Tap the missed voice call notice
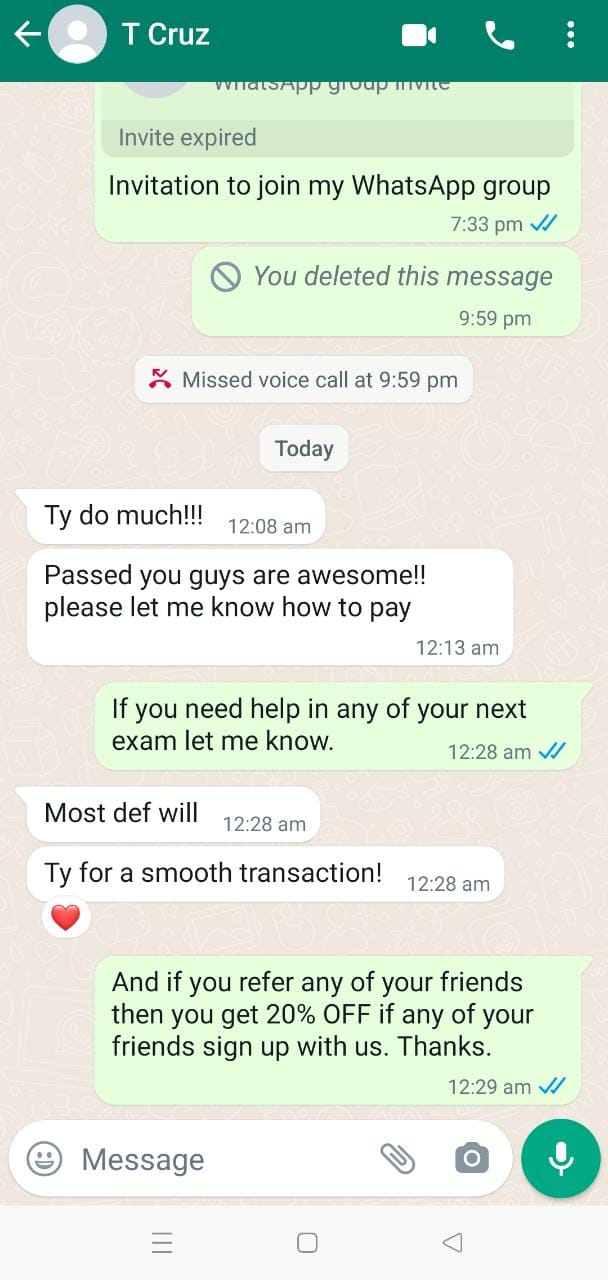 click(x=303, y=380)
